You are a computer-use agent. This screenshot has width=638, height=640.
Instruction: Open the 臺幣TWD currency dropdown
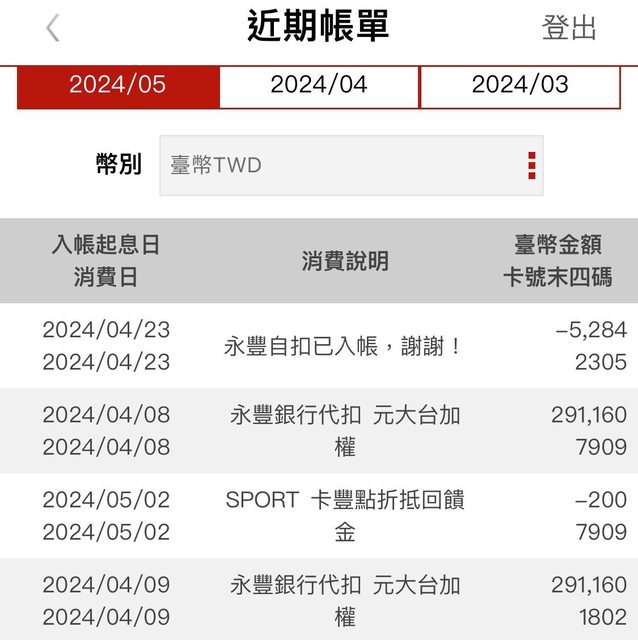coord(351,165)
